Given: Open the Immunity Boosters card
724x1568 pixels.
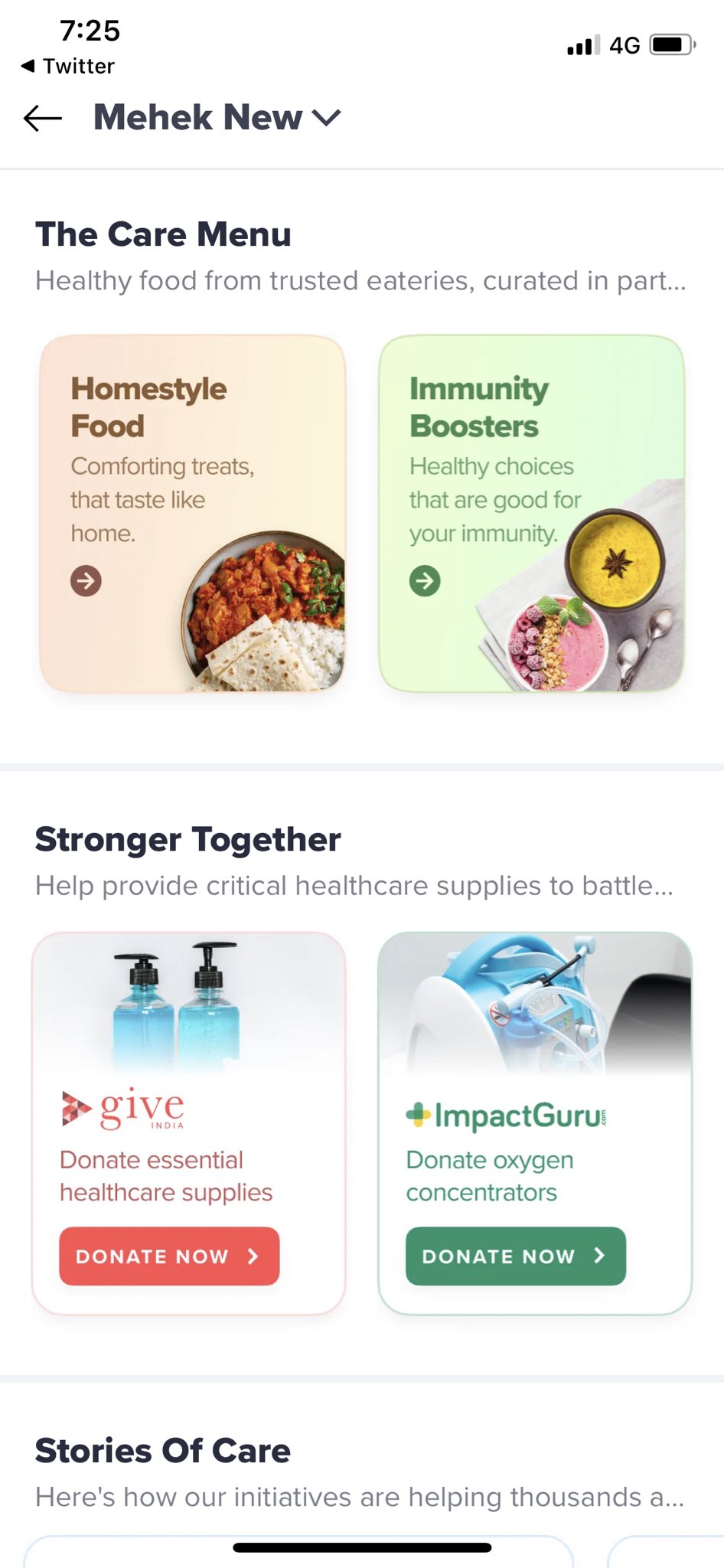Looking at the screenshot, I should coord(532,514).
